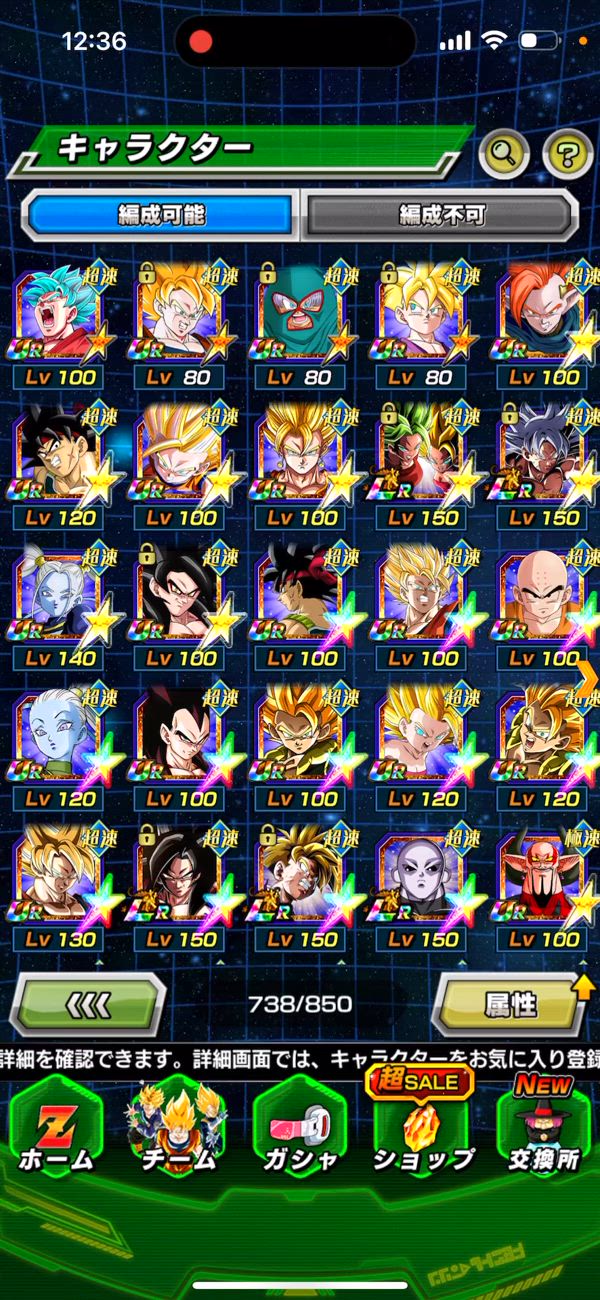Switch to the 編成可能 tab
The height and width of the screenshot is (1300, 600).
click(x=161, y=215)
